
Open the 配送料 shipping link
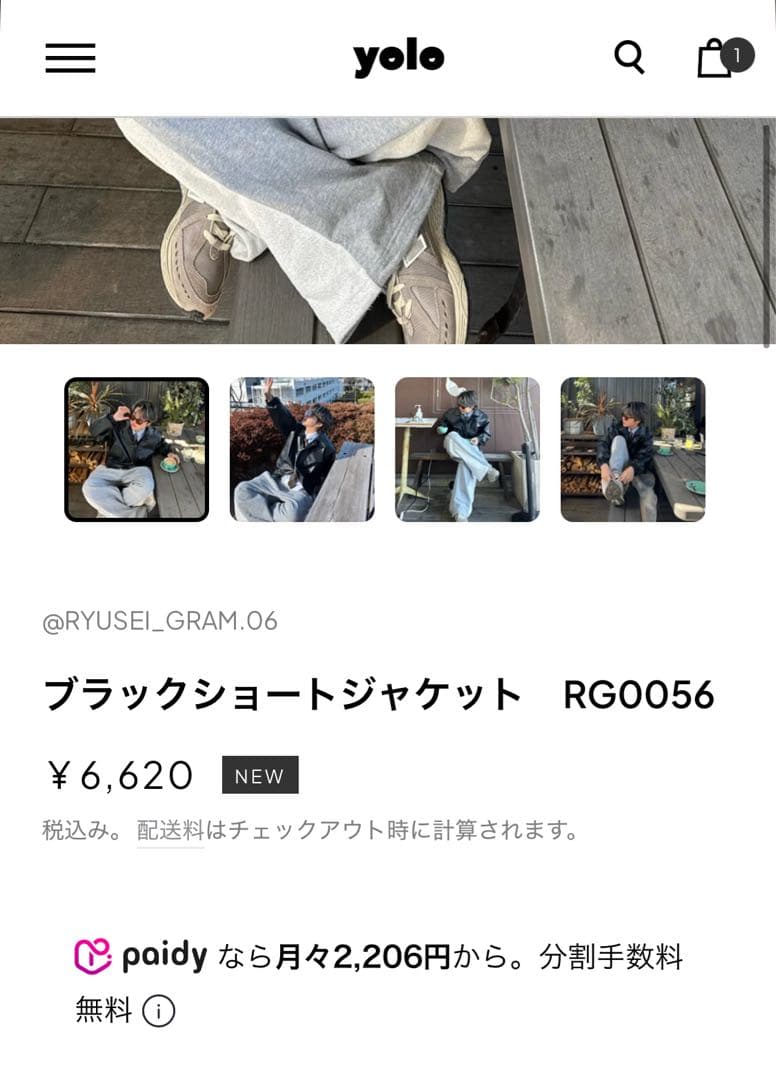coord(170,830)
